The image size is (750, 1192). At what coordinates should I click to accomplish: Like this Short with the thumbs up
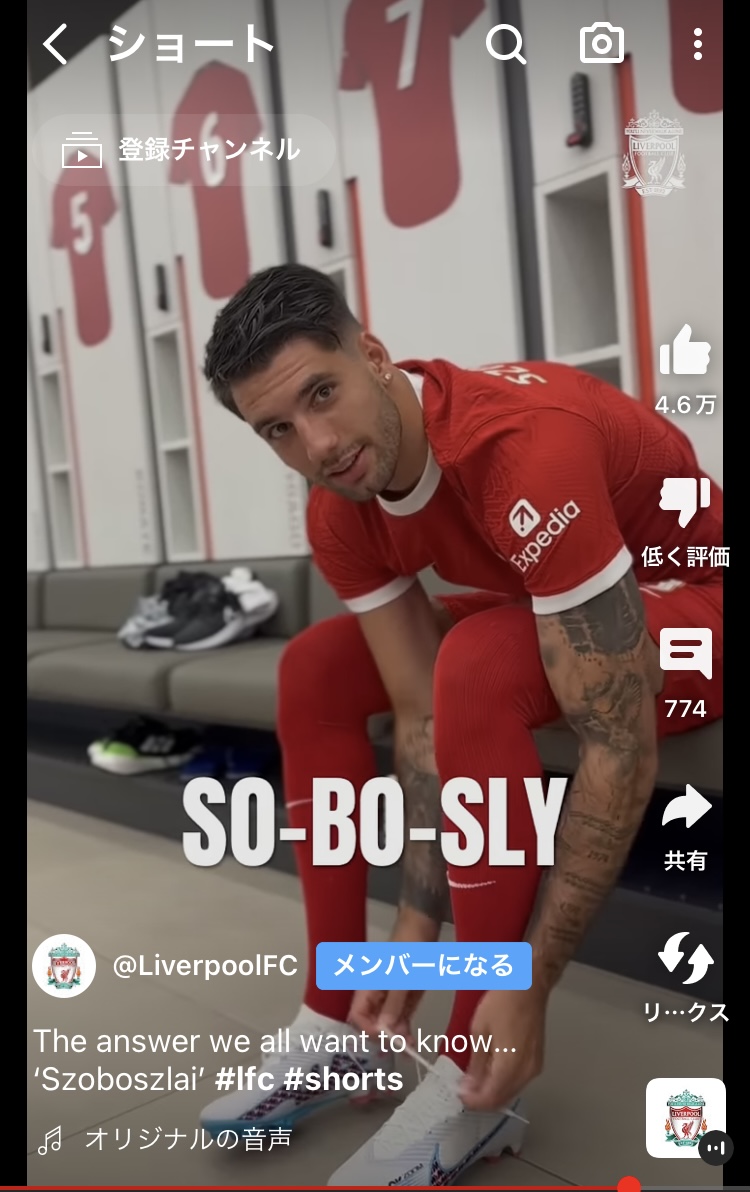(685, 353)
